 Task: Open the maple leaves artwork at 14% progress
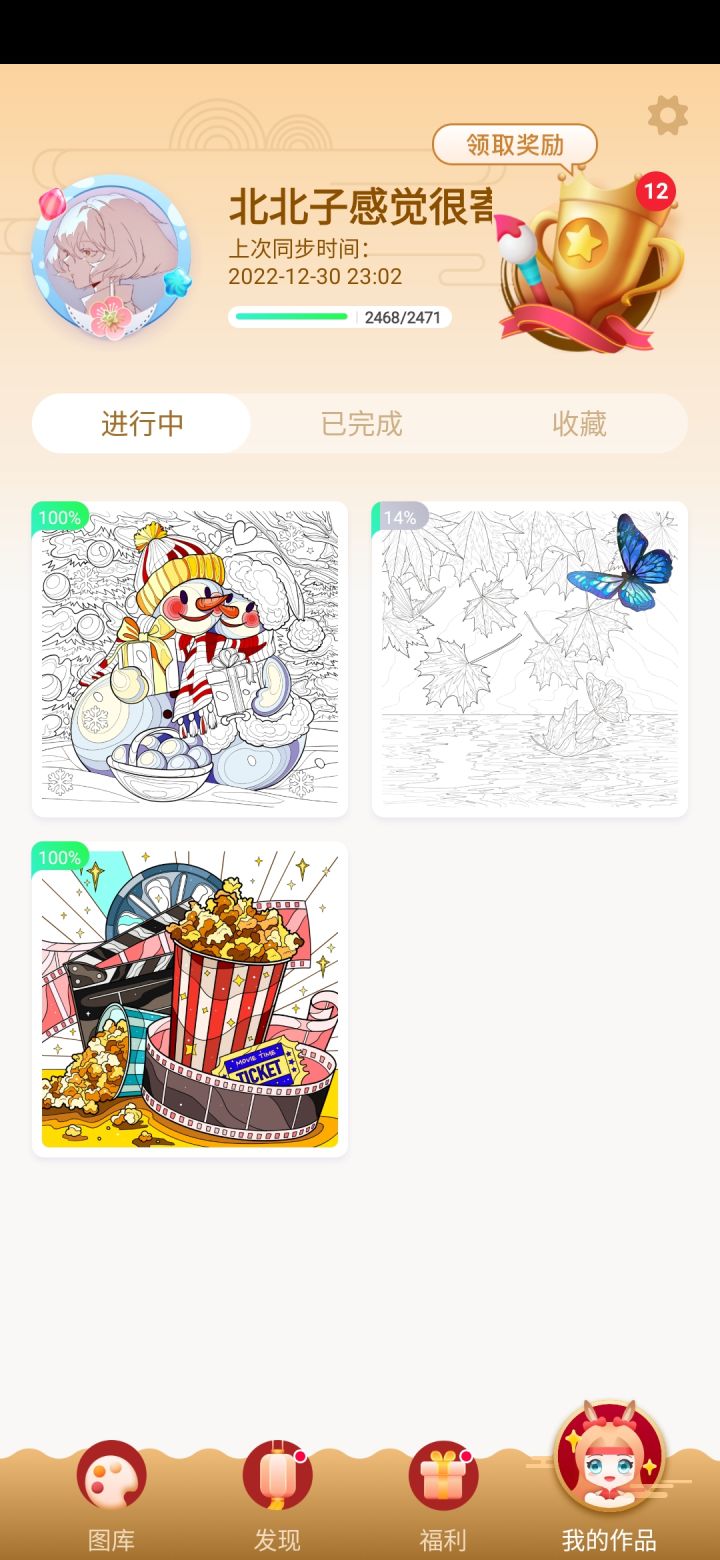tap(529, 657)
